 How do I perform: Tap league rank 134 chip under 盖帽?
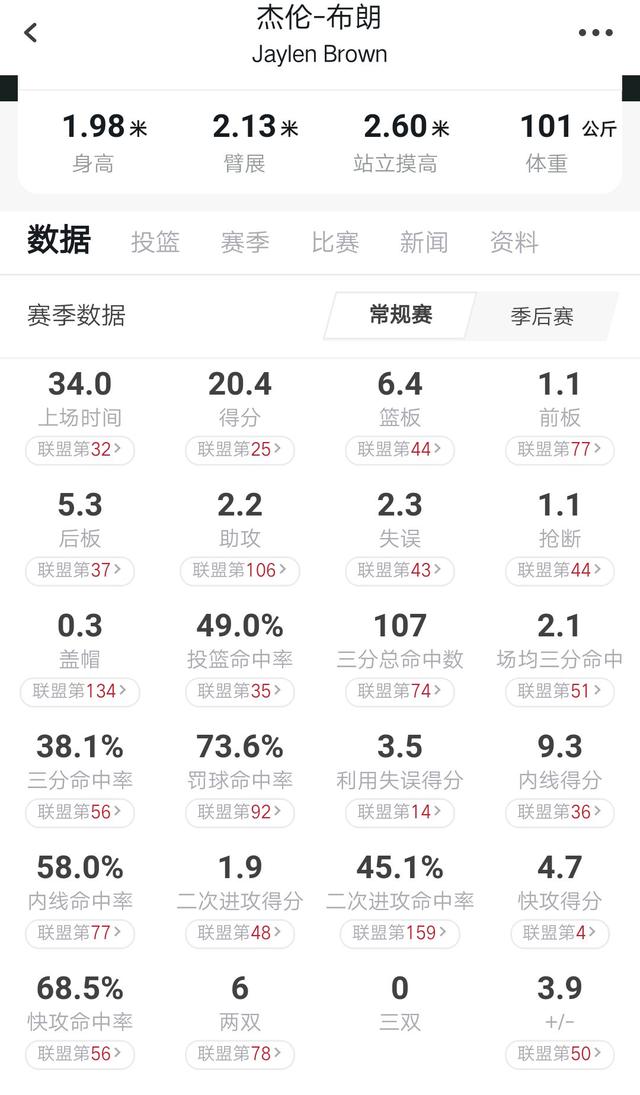point(80,691)
